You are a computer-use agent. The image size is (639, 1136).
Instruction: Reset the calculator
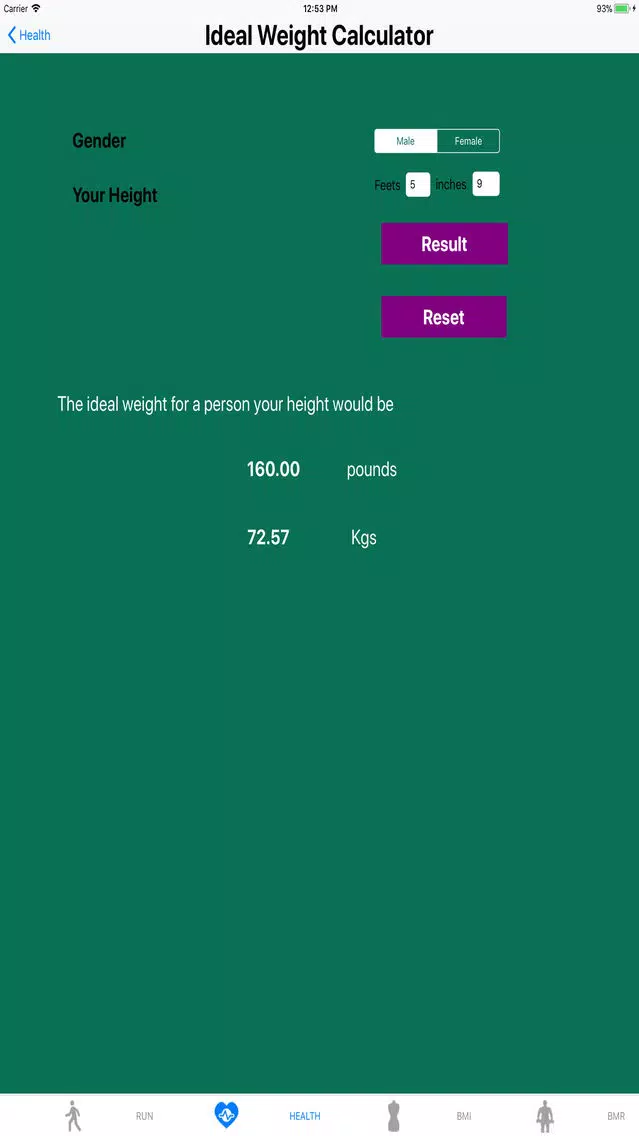[x=444, y=317]
